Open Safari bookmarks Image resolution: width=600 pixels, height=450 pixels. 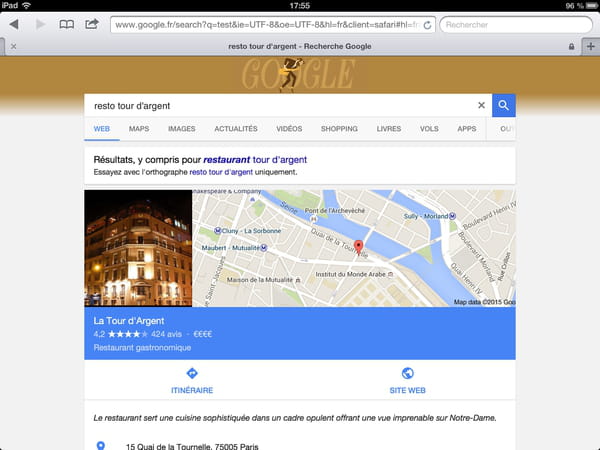click(66, 23)
